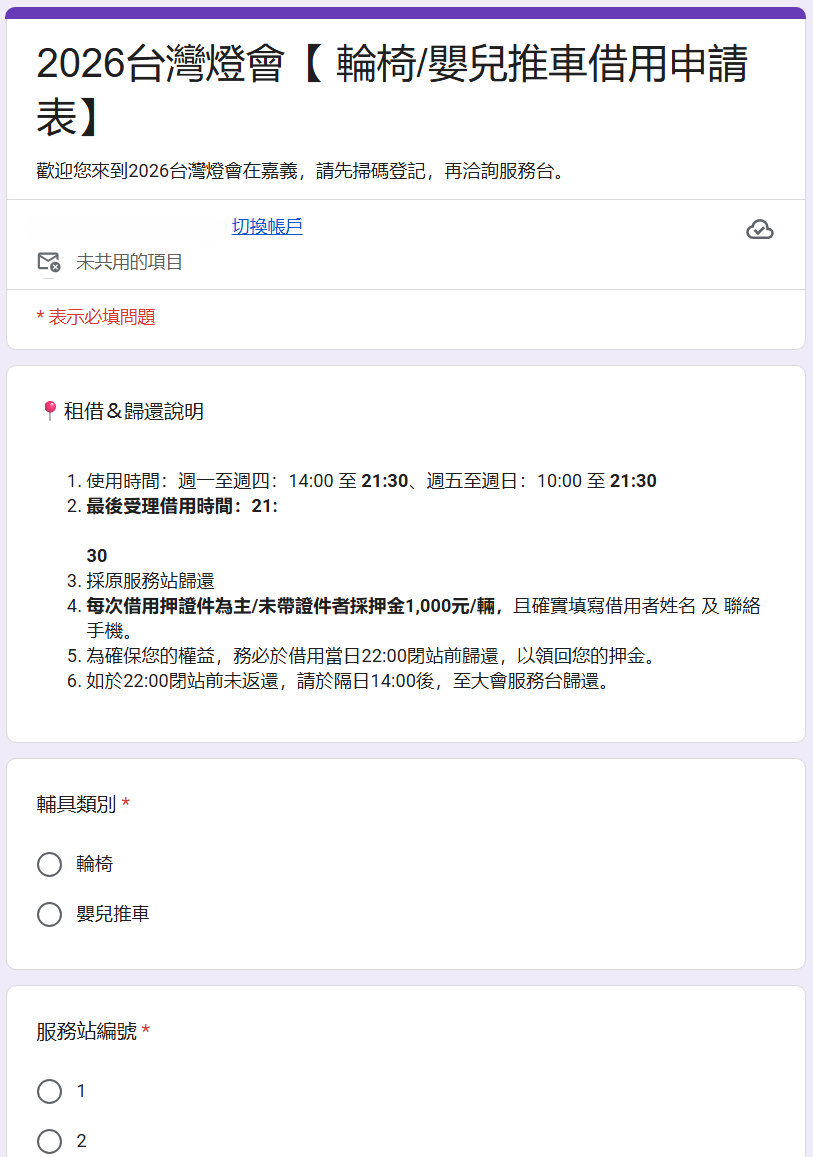This screenshot has width=813, height=1157.
Task: Select the 輪椅 wheelchair option
Action: click(50, 864)
